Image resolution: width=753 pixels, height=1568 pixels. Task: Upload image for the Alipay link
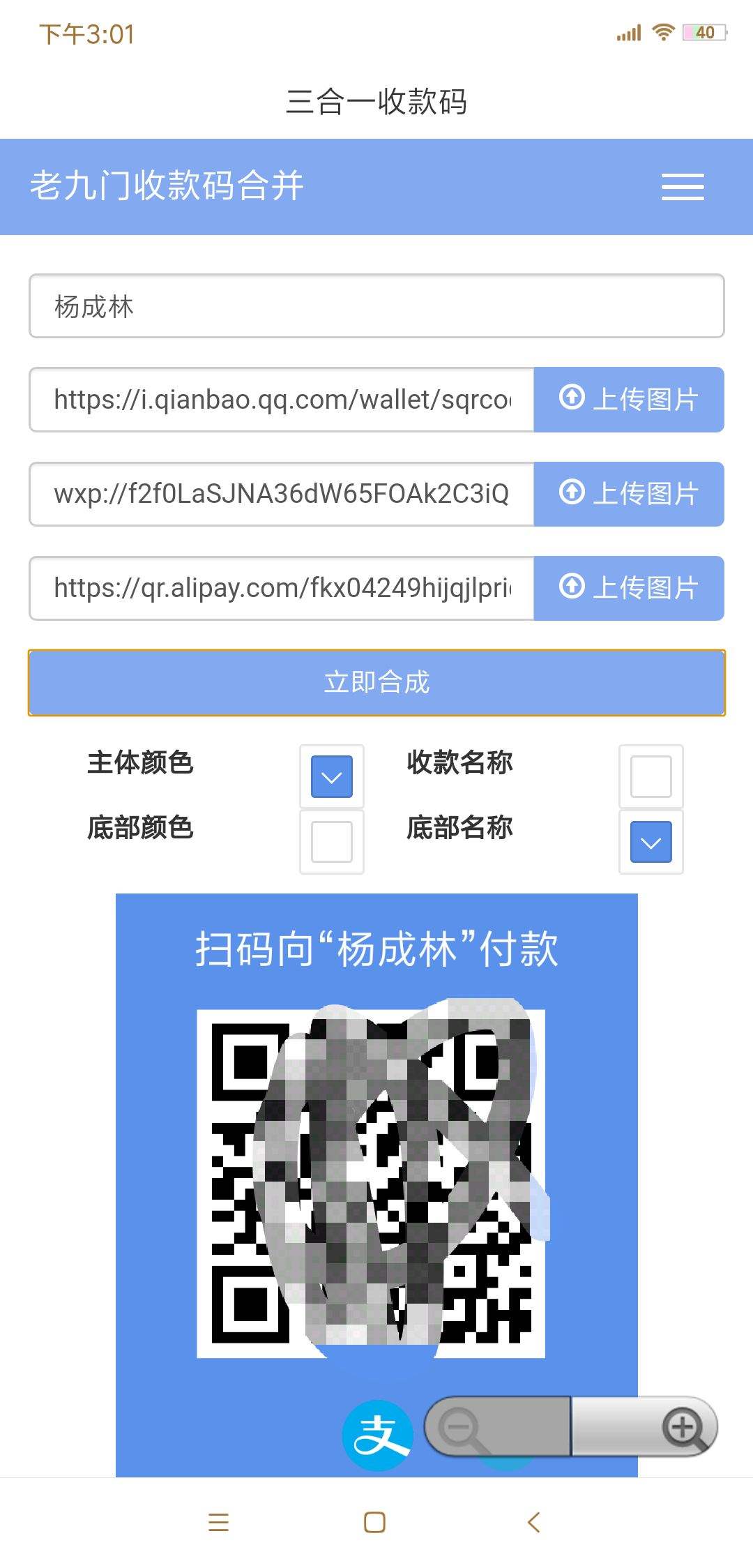point(629,588)
